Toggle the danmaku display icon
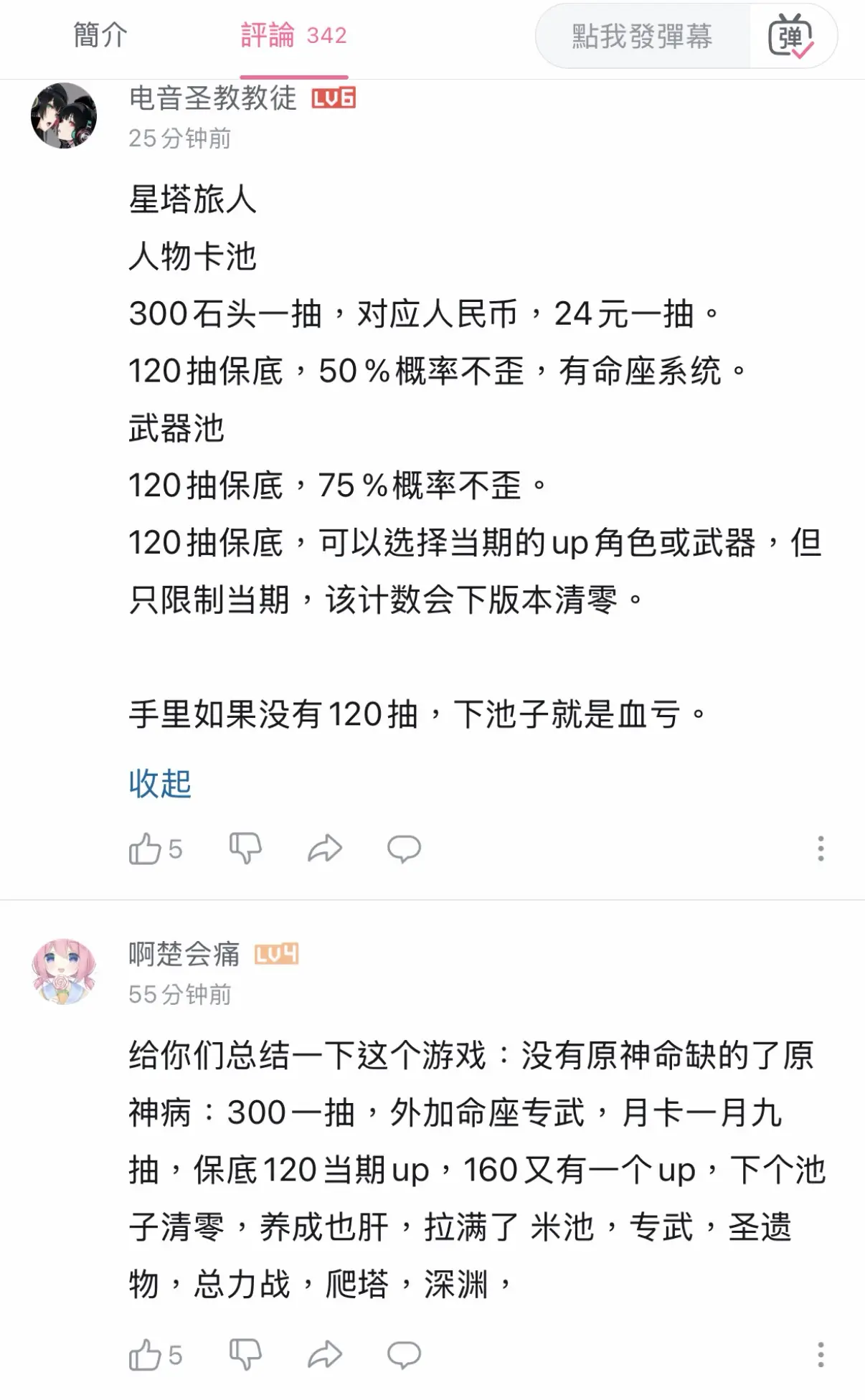The height and width of the screenshot is (1400, 865). (x=790, y=37)
